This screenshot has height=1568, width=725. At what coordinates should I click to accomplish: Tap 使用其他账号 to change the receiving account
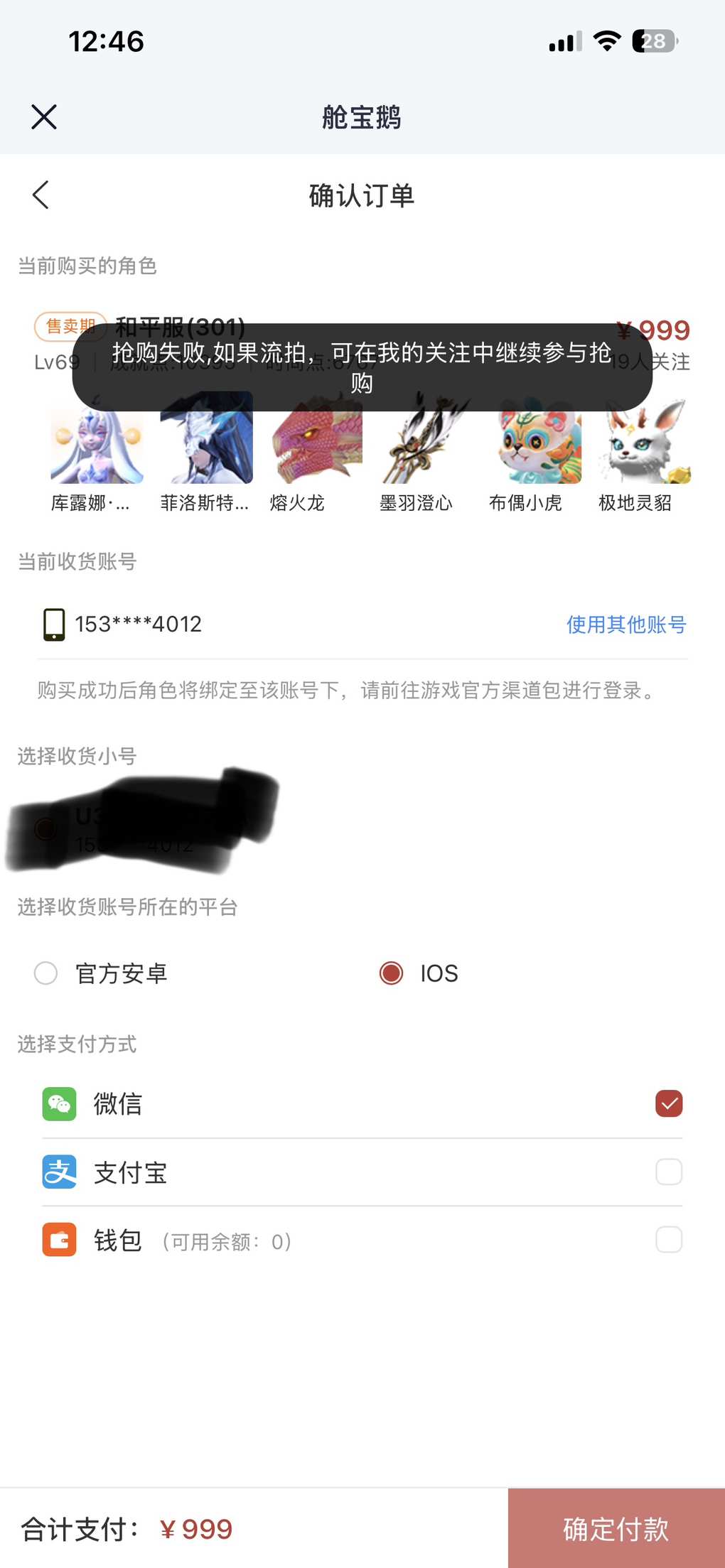pos(625,625)
